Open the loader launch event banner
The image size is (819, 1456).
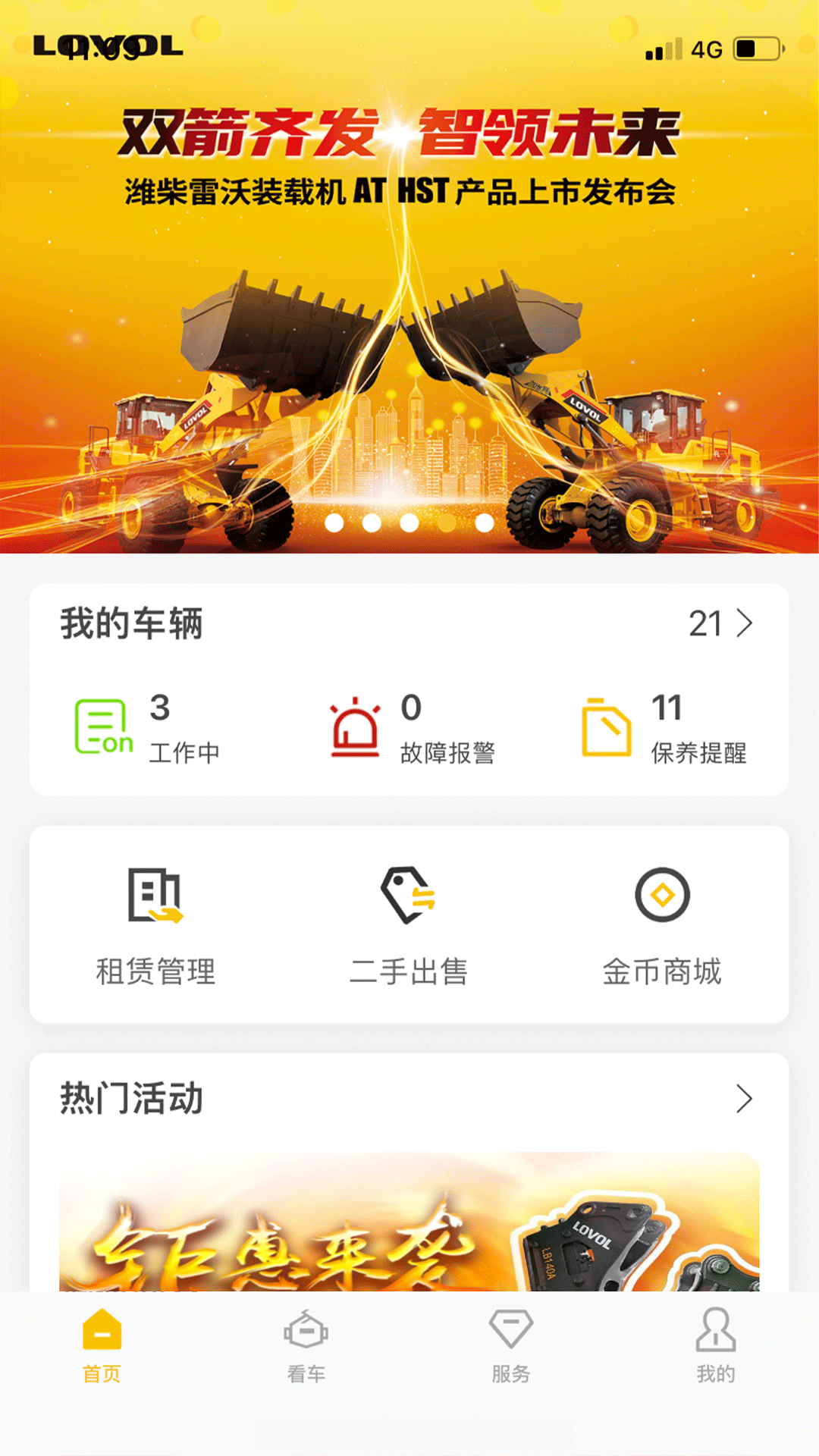409,303
